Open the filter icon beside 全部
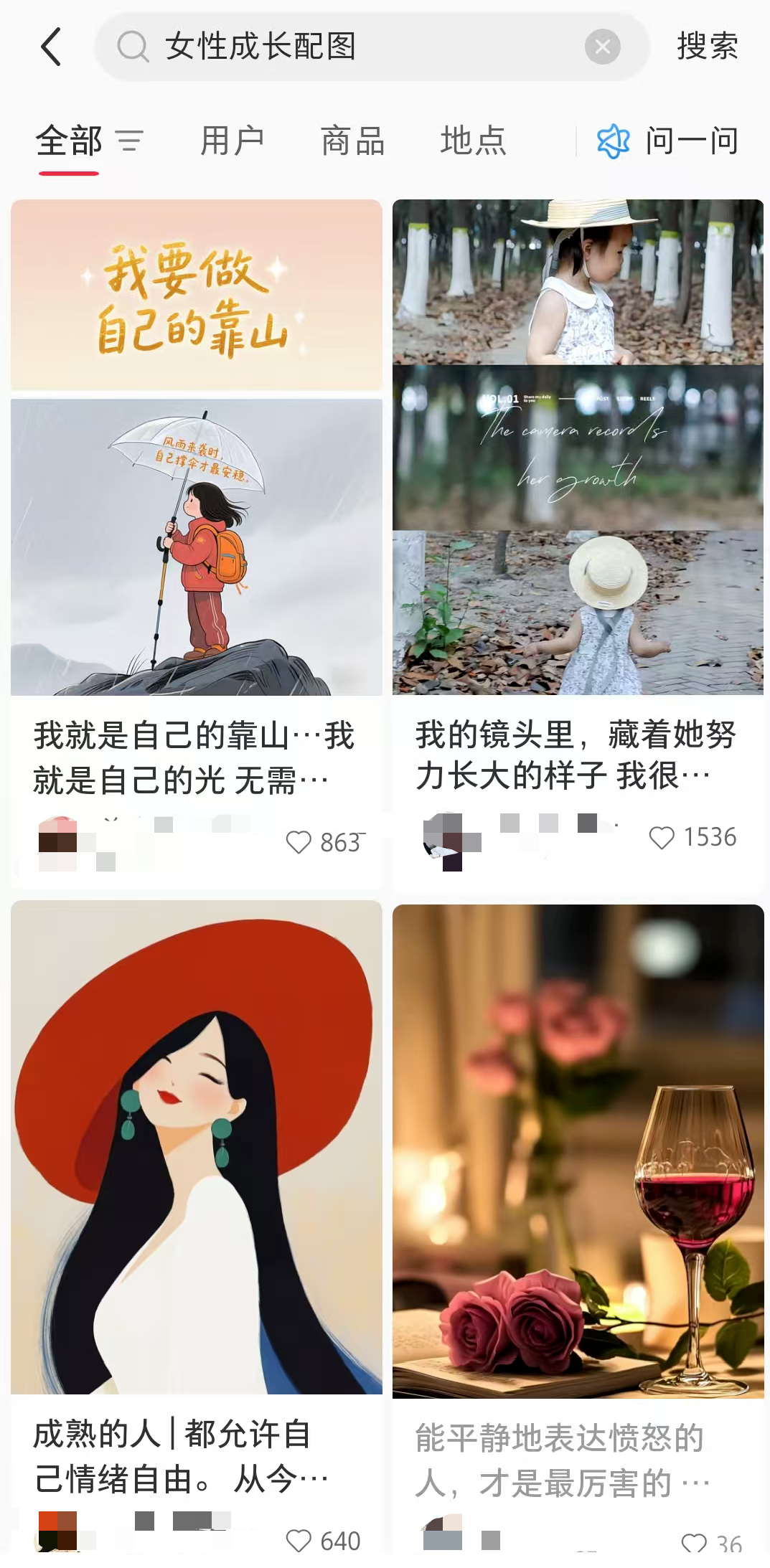The height and width of the screenshot is (1568, 770). 130,141
